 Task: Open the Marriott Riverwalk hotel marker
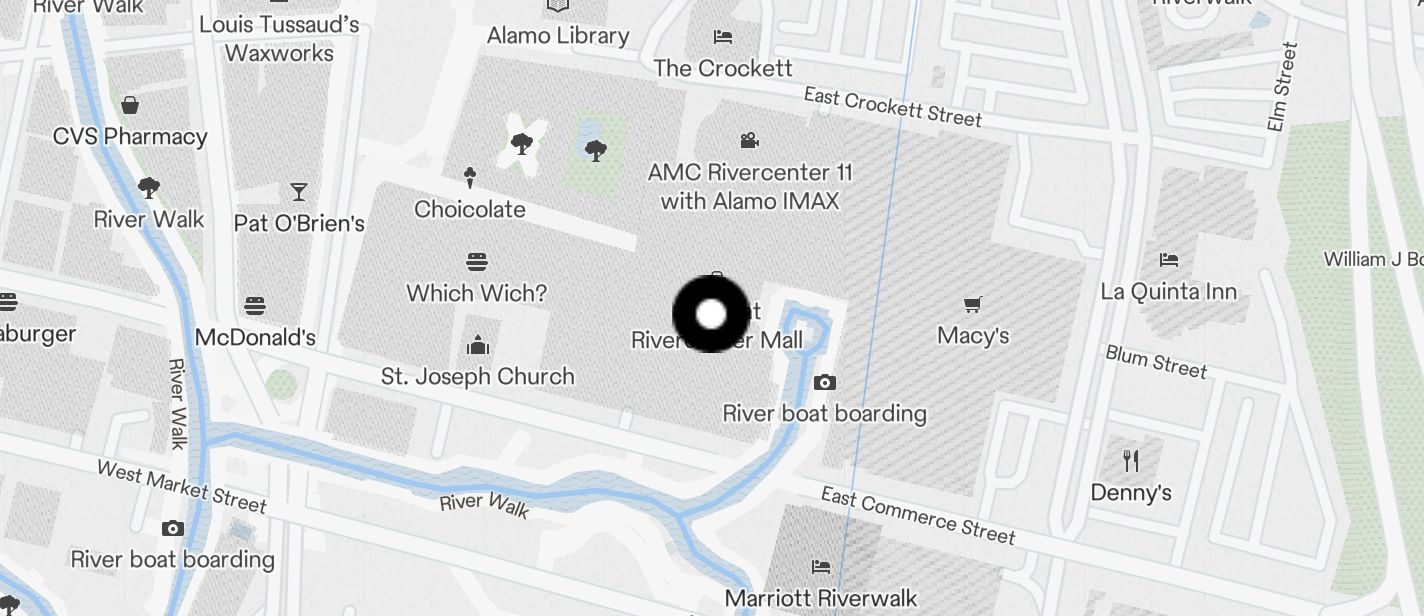(821, 567)
